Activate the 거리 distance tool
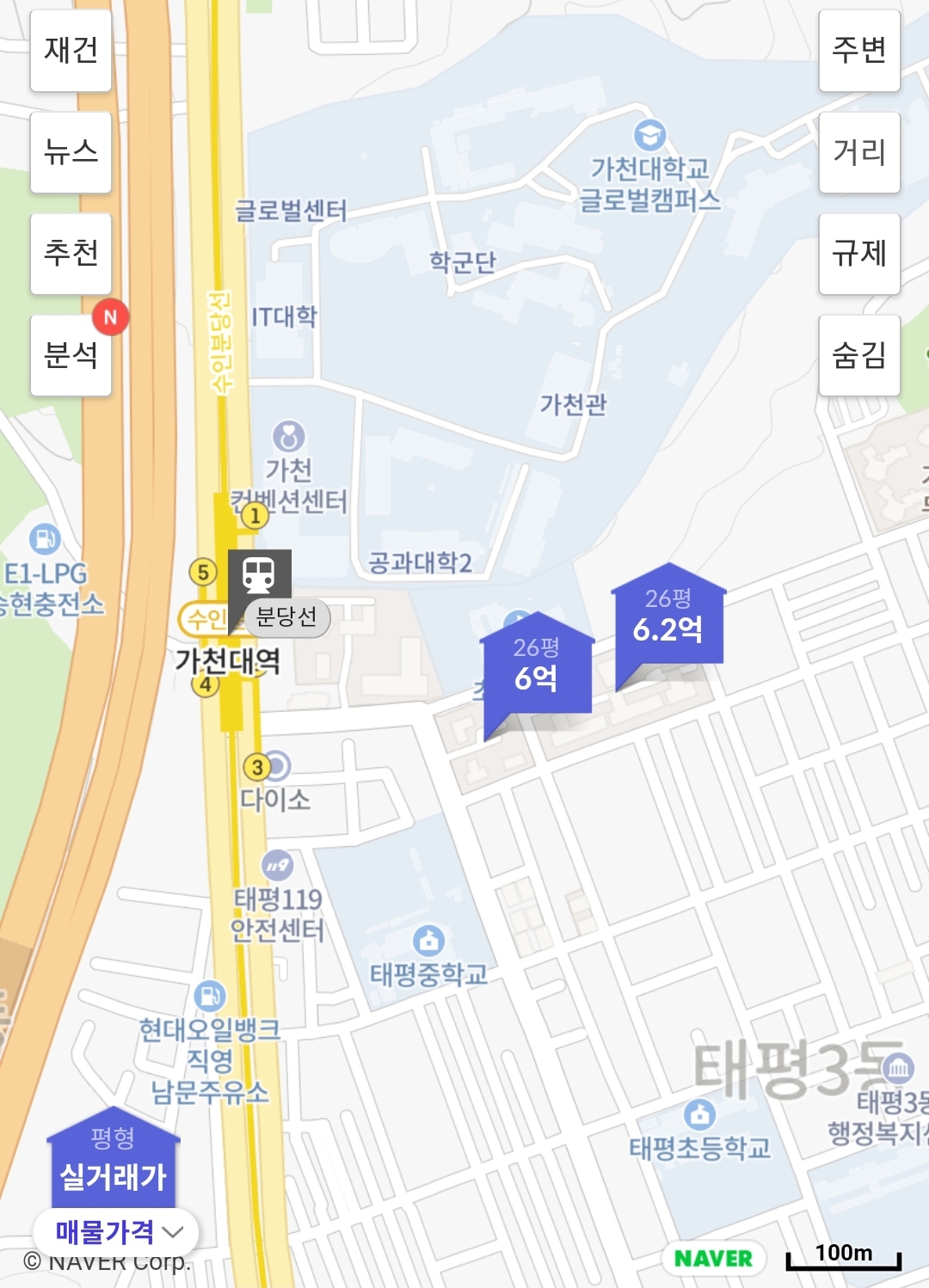 [858, 152]
